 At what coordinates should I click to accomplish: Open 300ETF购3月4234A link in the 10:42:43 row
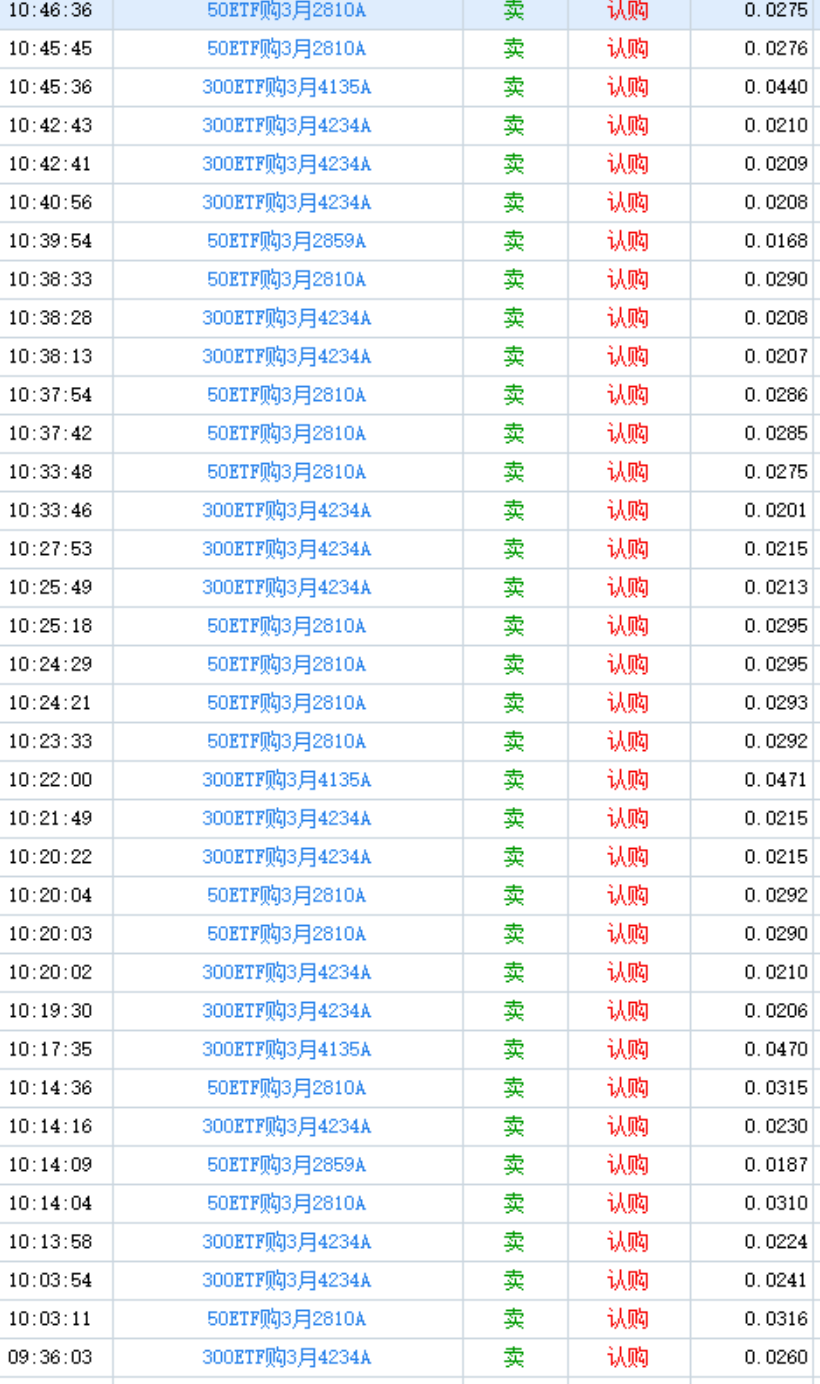[286, 126]
